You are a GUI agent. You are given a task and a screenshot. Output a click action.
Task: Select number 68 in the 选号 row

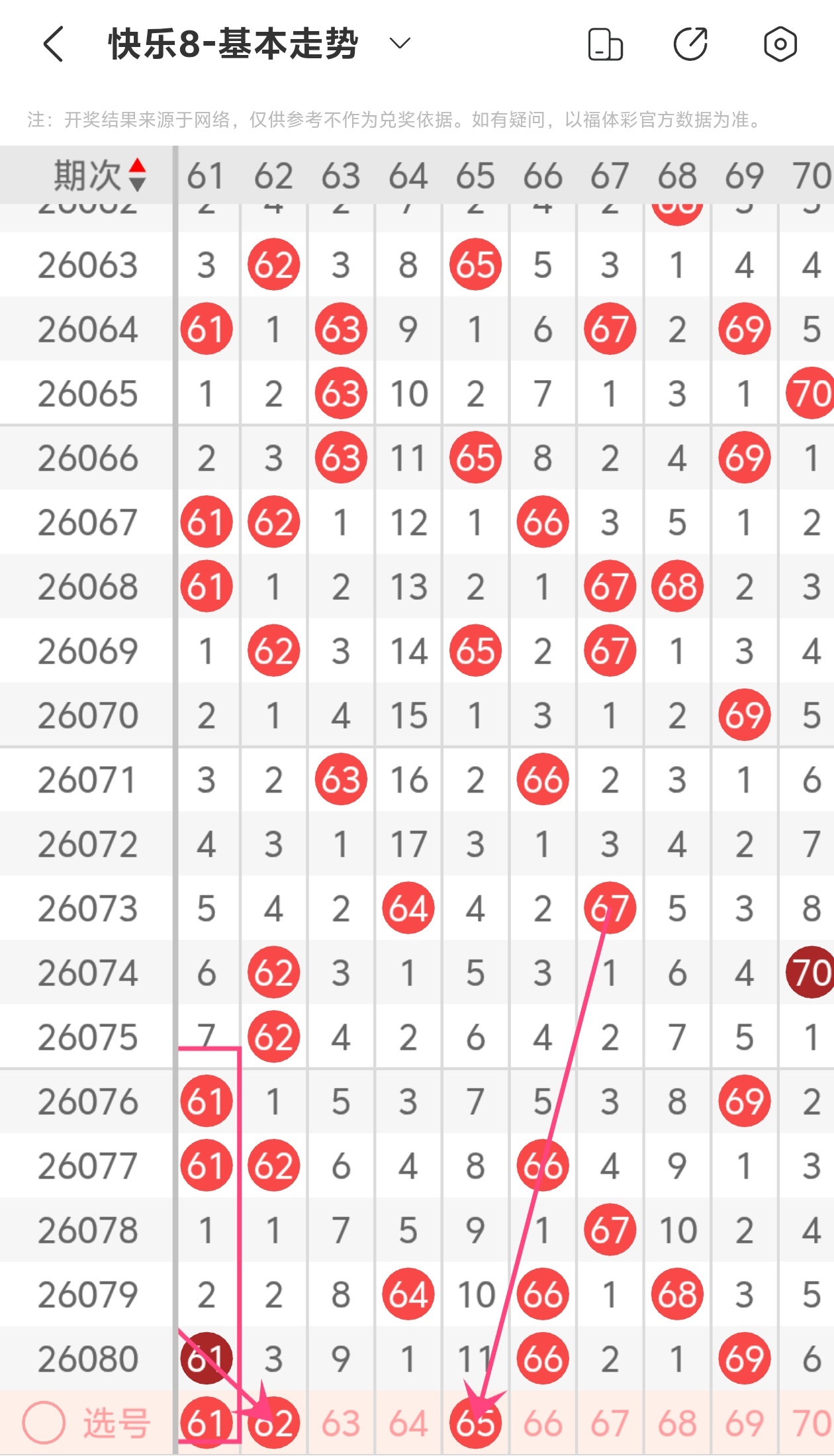(677, 1423)
